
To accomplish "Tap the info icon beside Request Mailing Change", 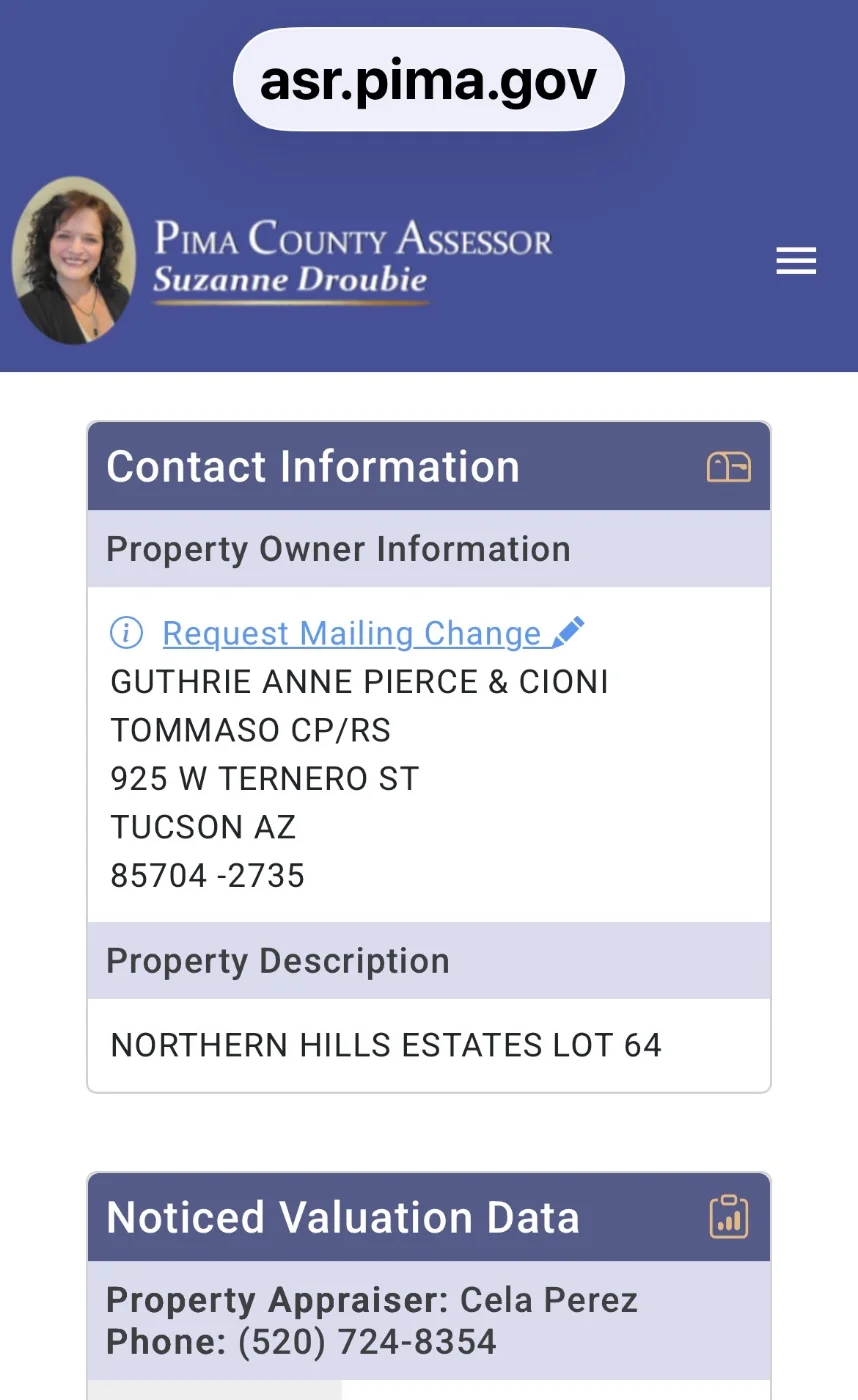I will pyautogui.click(x=126, y=632).
